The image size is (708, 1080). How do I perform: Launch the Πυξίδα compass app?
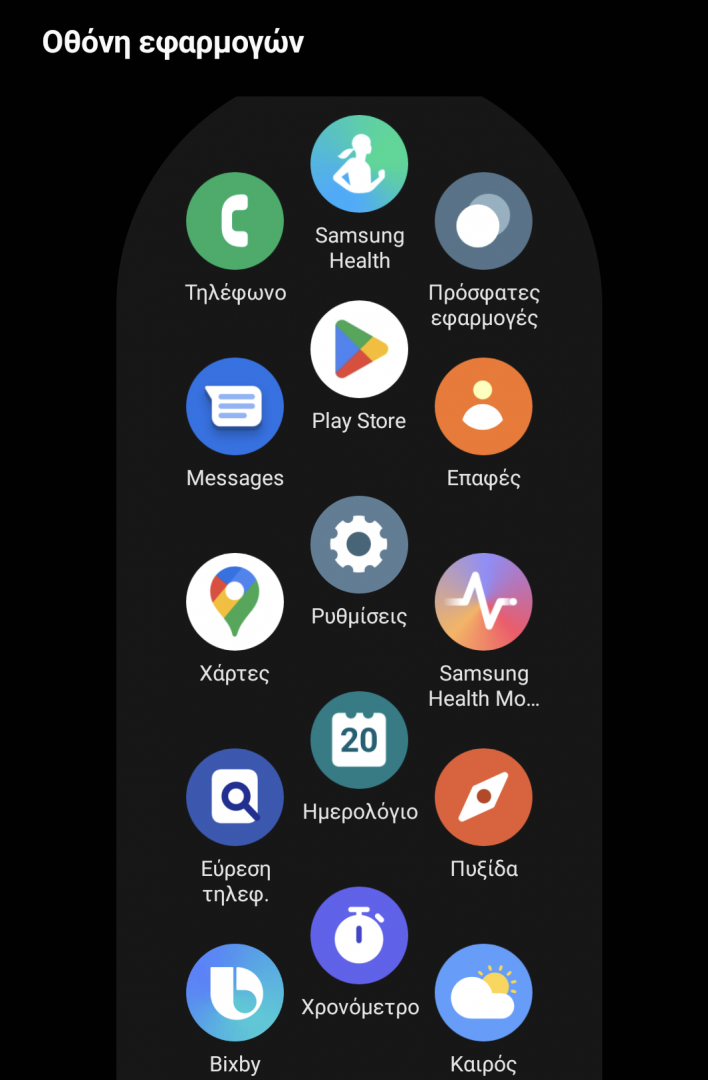[x=483, y=797]
